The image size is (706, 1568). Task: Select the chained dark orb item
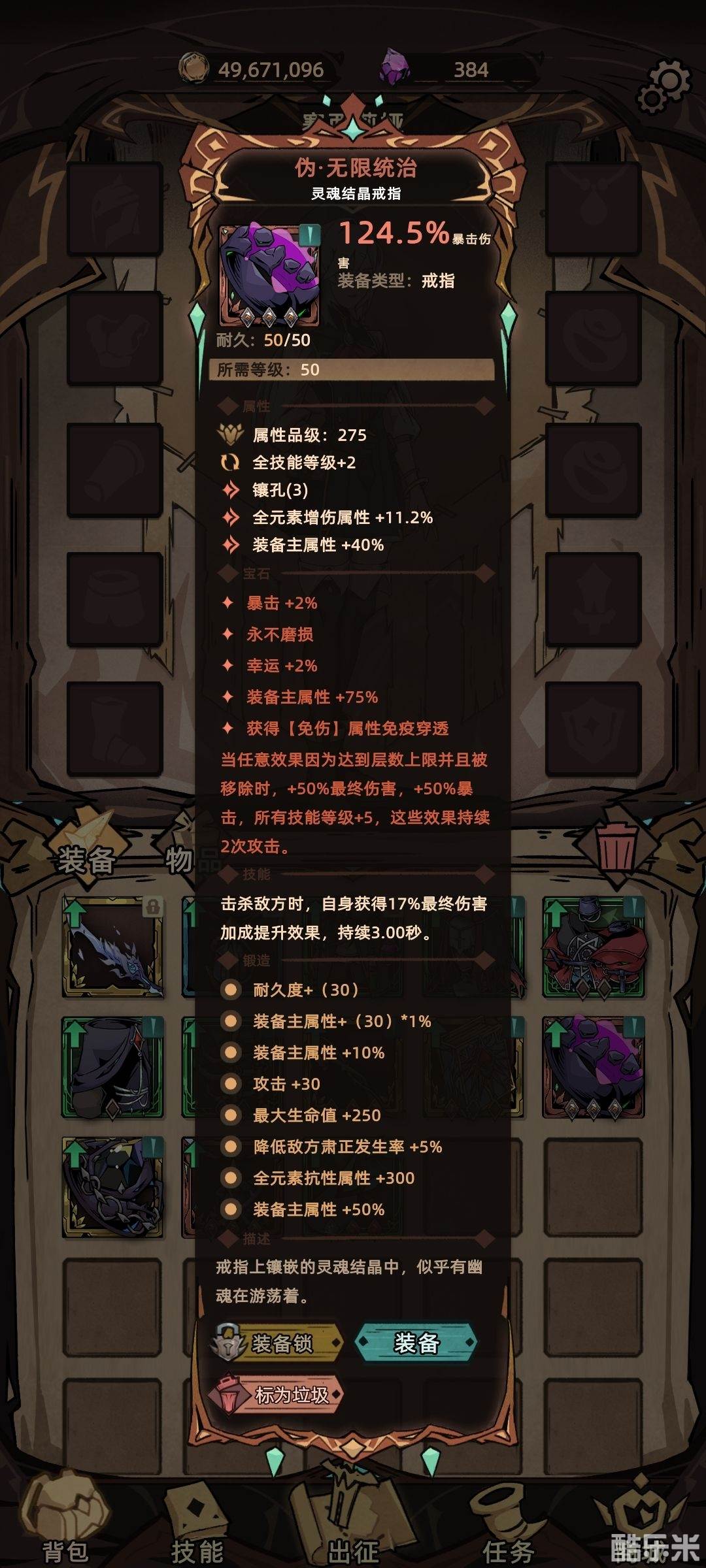click(112, 1187)
